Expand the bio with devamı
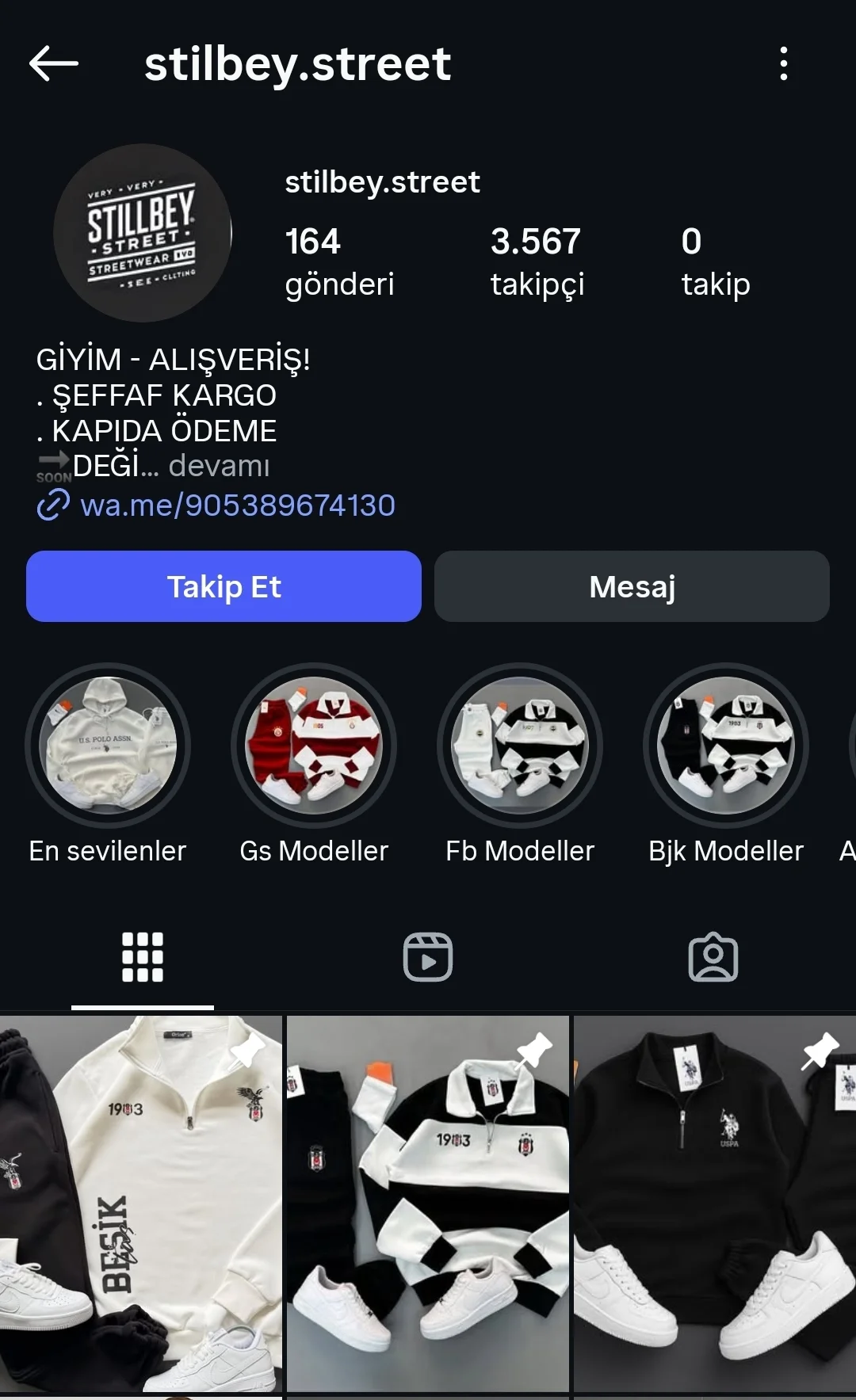Image resolution: width=856 pixels, height=1400 pixels. (220, 466)
